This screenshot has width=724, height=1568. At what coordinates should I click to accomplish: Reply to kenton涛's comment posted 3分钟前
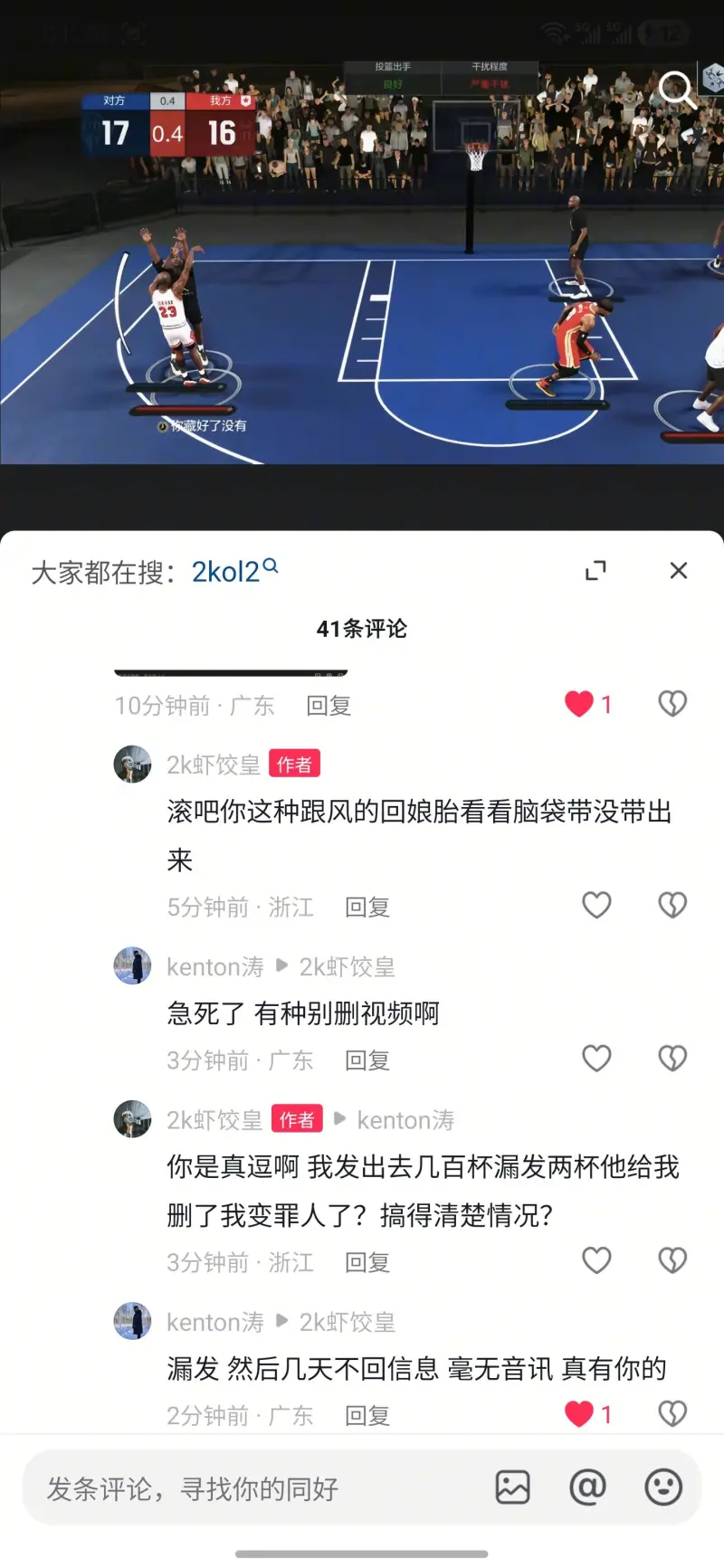pyautogui.click(x=367, y=1060)
